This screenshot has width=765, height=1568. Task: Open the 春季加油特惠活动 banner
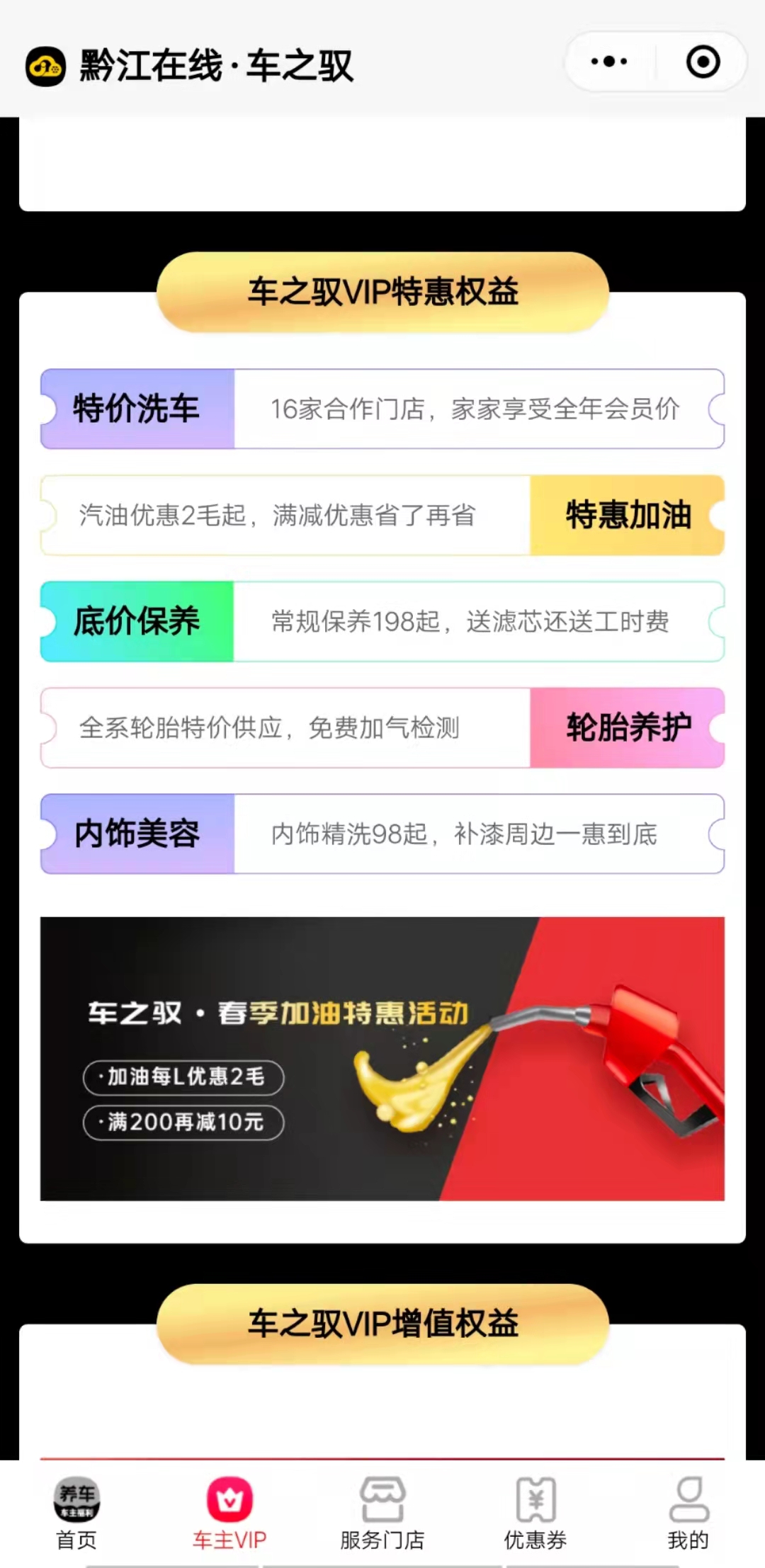point(382,1058)
